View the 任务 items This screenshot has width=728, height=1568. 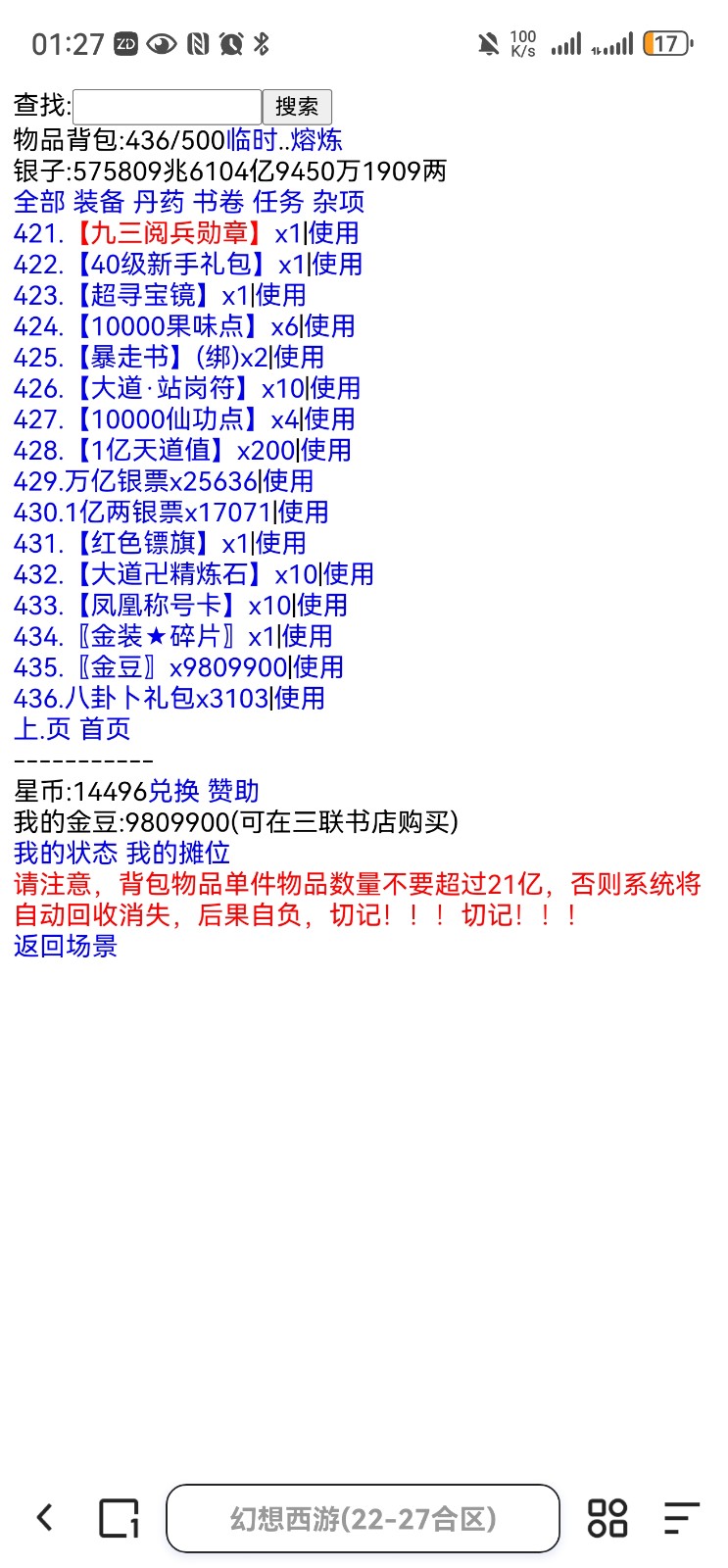point(278,202)
